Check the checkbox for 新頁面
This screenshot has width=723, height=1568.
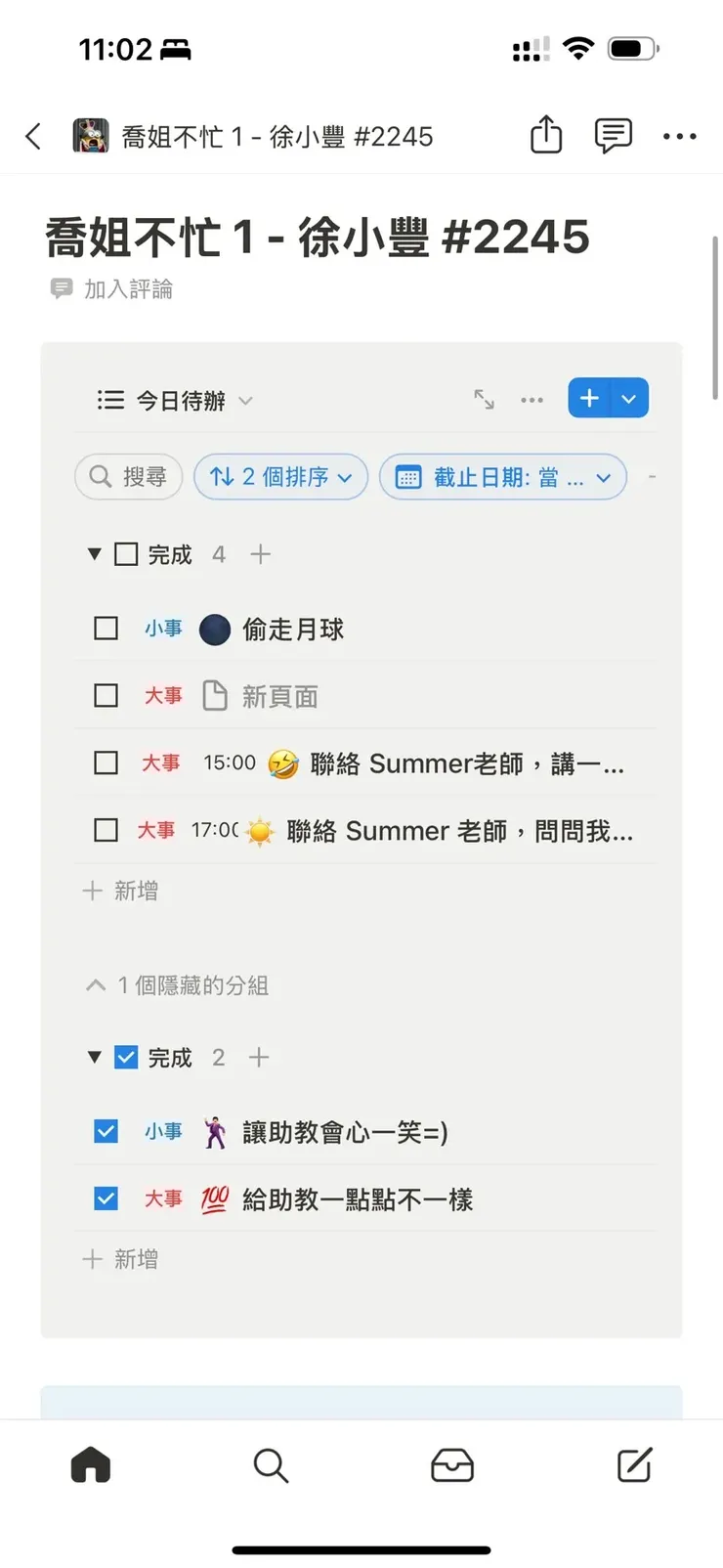tap(106, 695)
